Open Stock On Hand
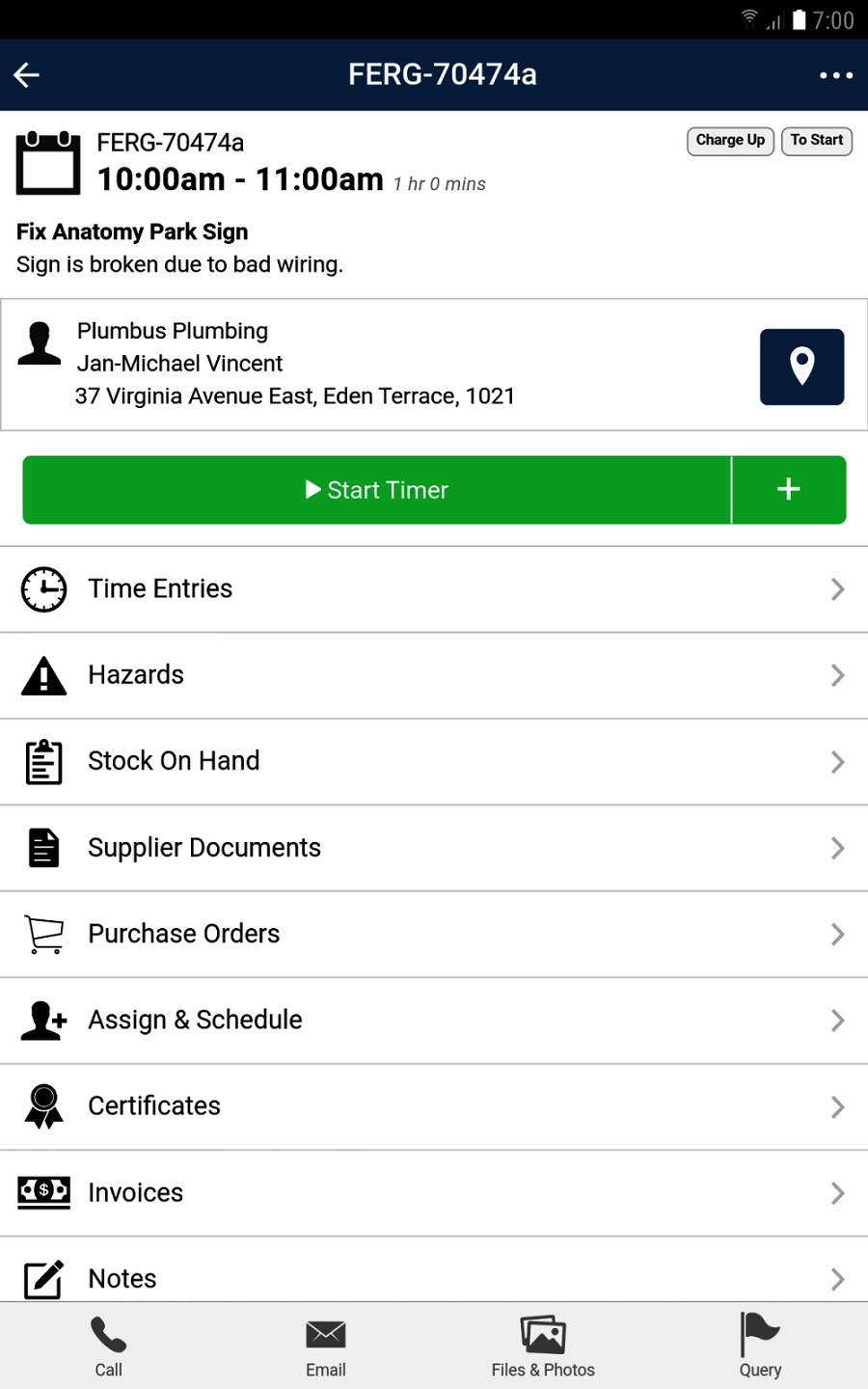The image size is (868, 1389). pyautogui.click(x=434, y=761)
